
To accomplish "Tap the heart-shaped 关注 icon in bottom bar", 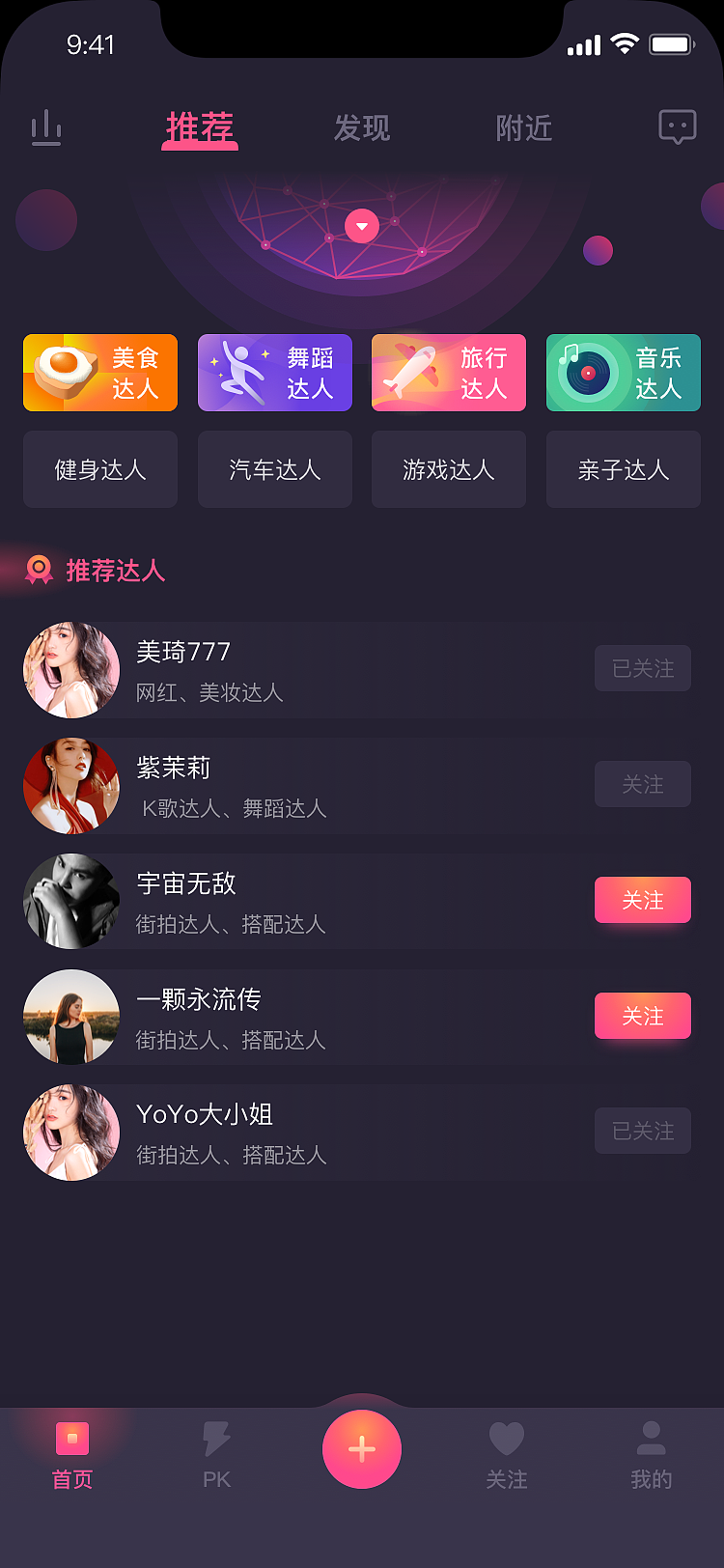I will click(507, 1439).
